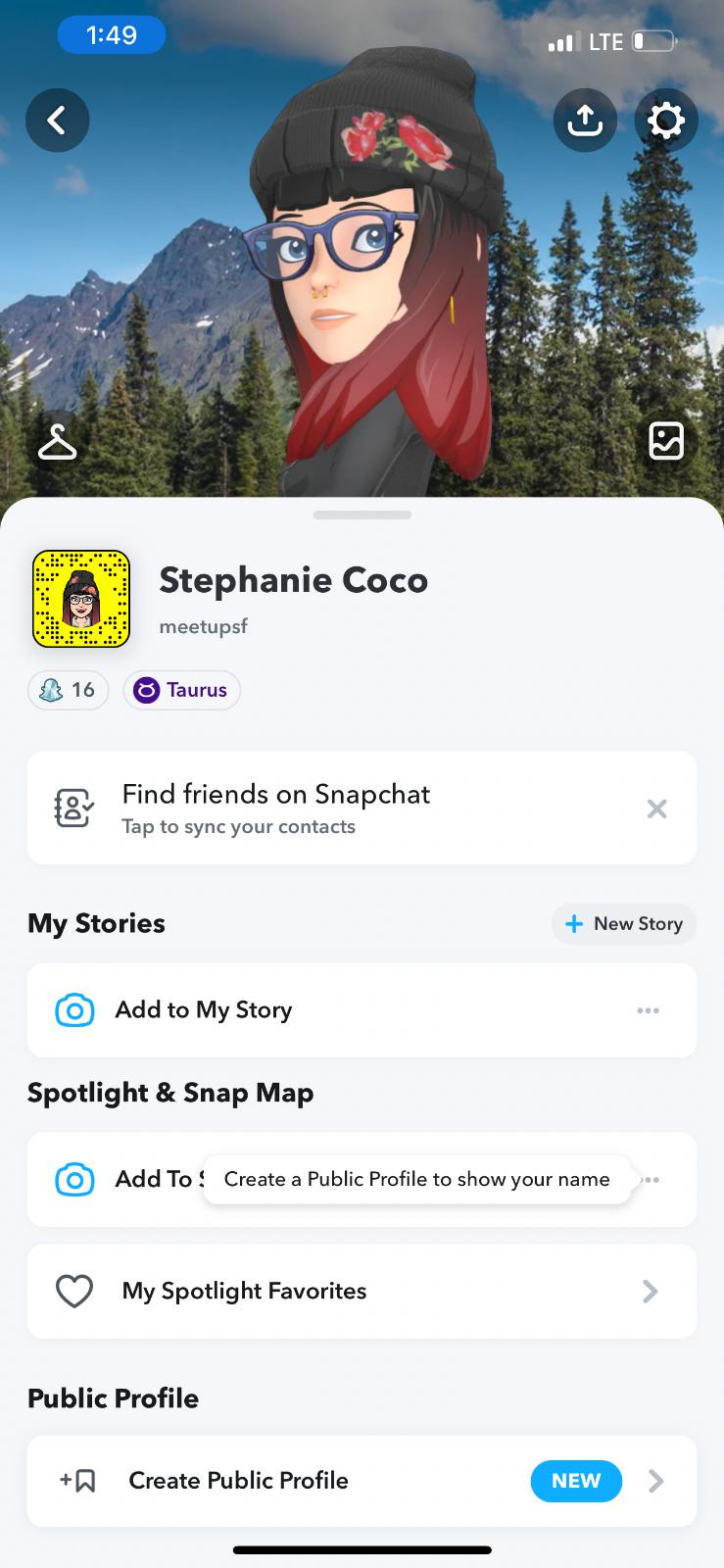Open options for the Spotlight row

pos(651,1180)
